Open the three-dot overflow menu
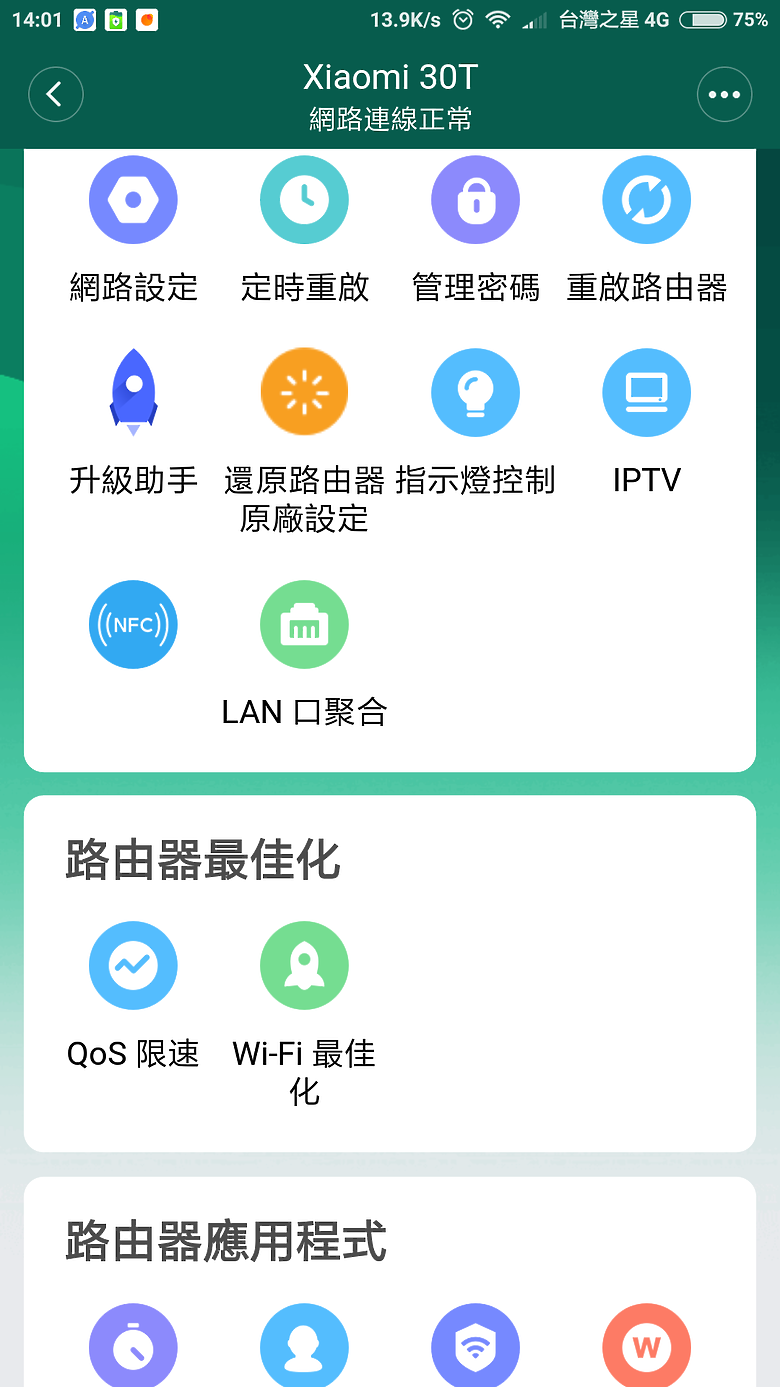This screenshot has width=780, height=1387. [x=724, y=95]
